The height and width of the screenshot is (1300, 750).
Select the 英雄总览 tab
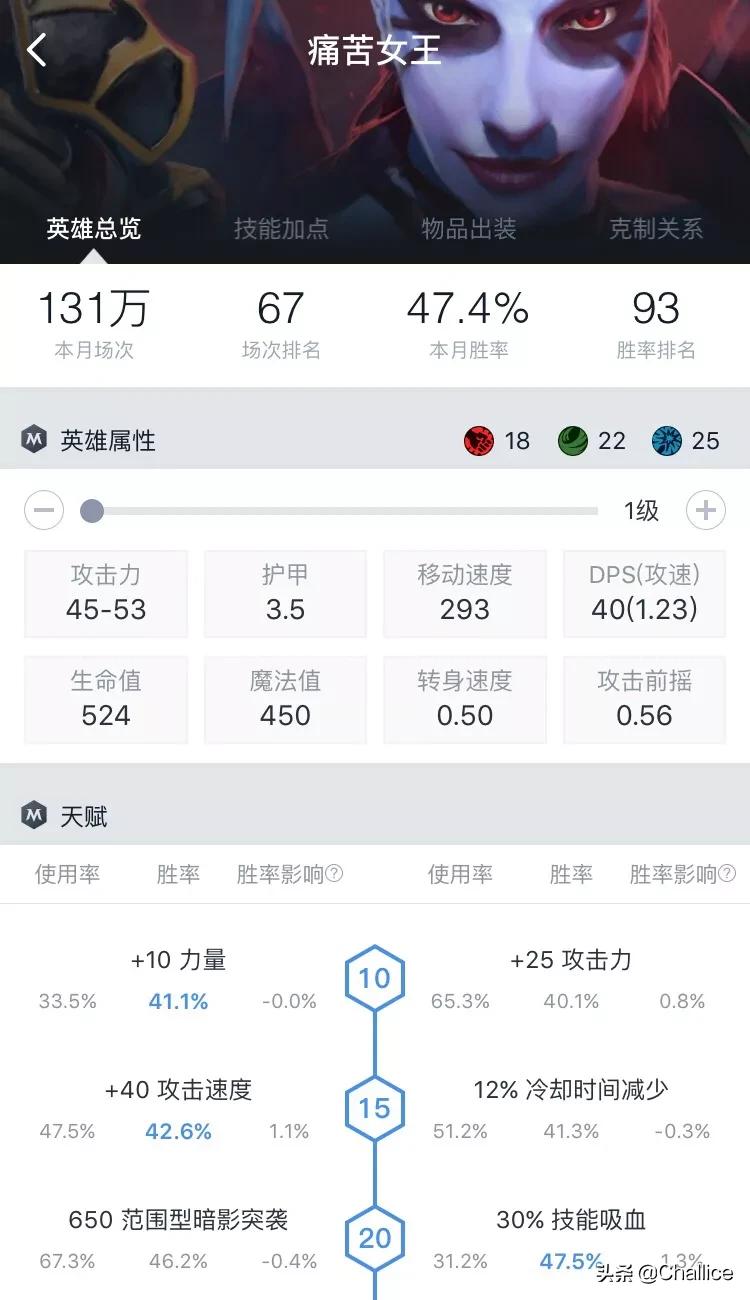click(x=94, y=229)
